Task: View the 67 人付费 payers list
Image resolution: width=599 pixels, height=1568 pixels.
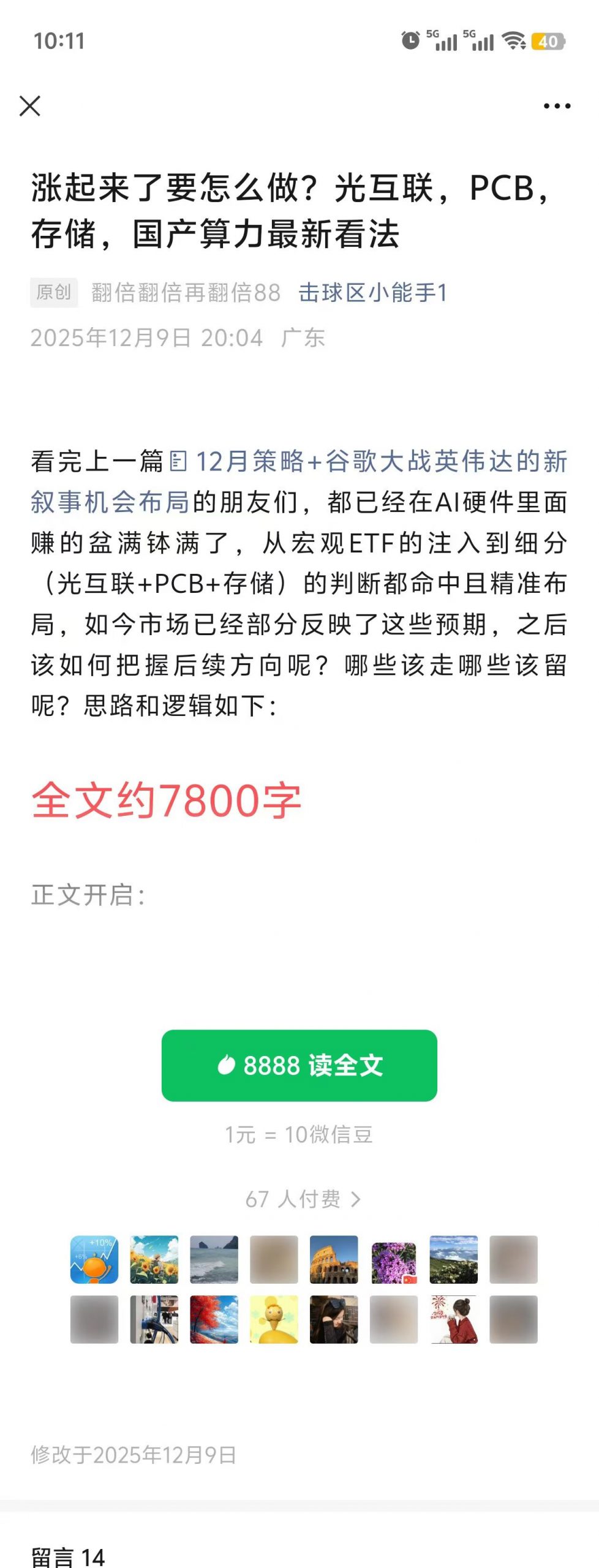Action: [x=303, y=1199]
